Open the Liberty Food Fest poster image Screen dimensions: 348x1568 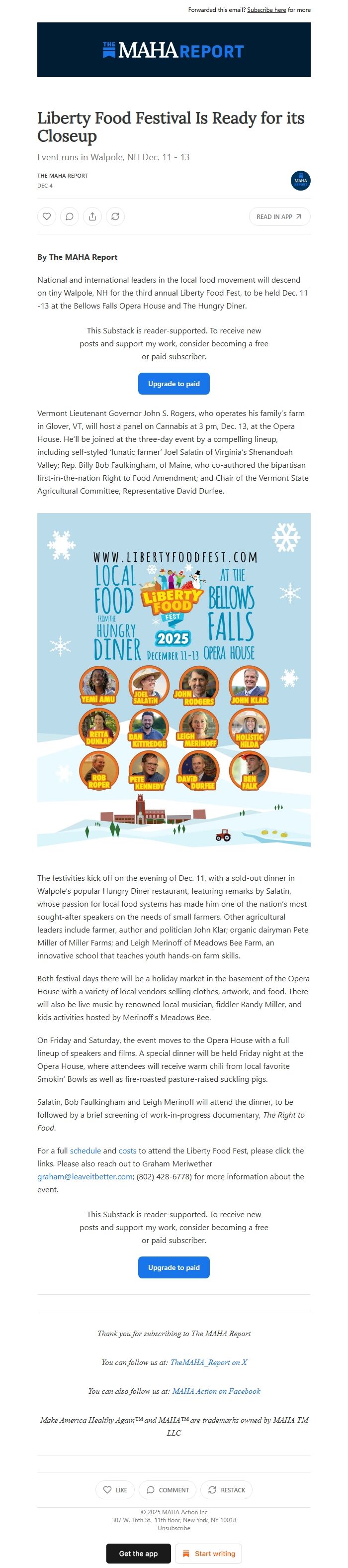coord(174,679)
